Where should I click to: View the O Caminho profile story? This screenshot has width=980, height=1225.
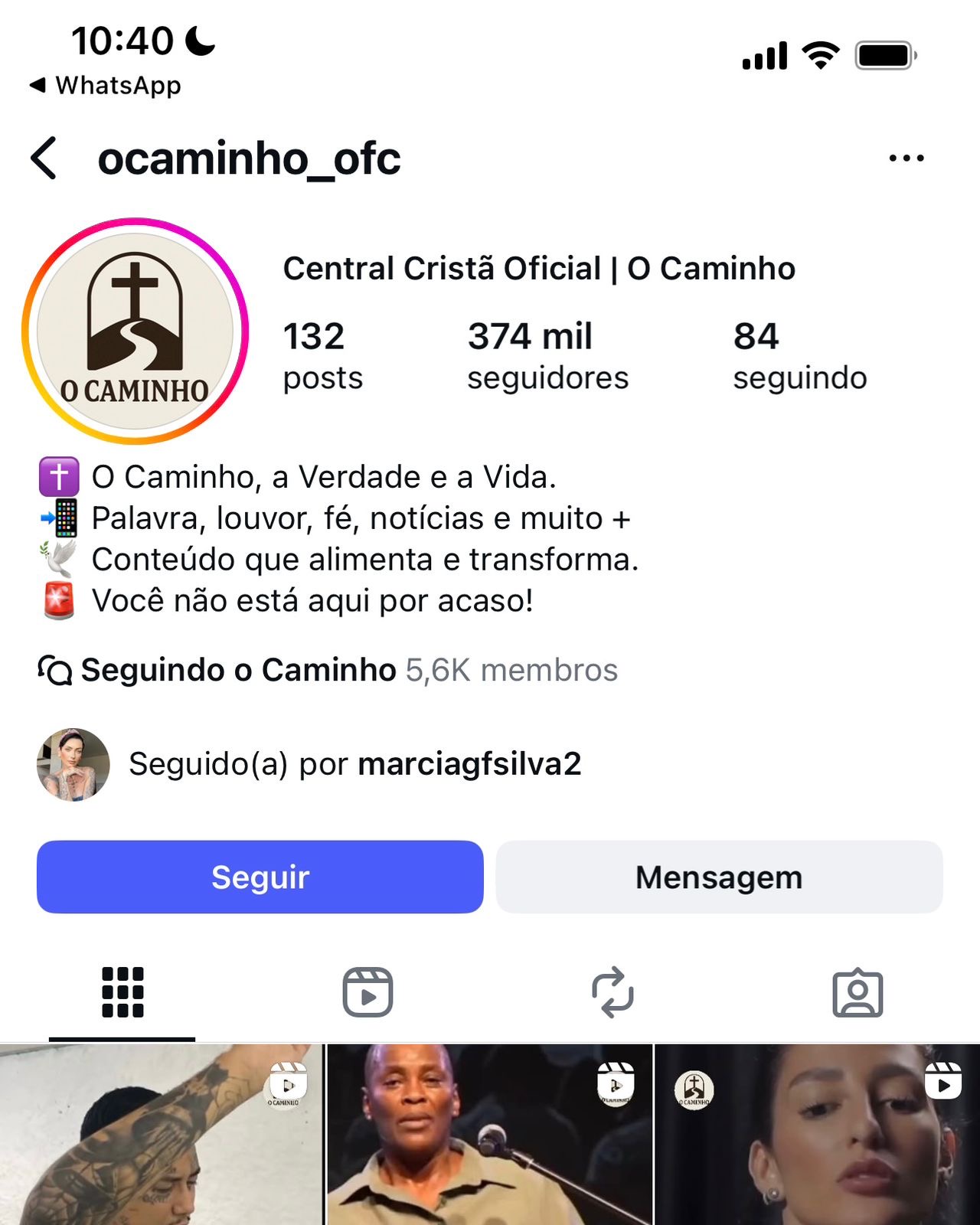(136, 332)
